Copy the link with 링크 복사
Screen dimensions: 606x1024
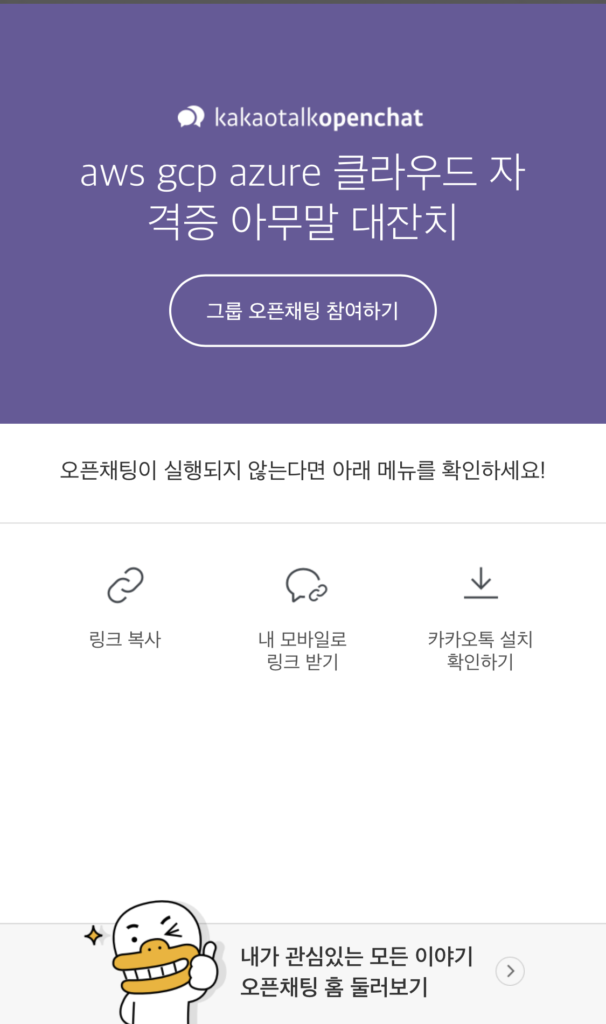coord(125,606)
